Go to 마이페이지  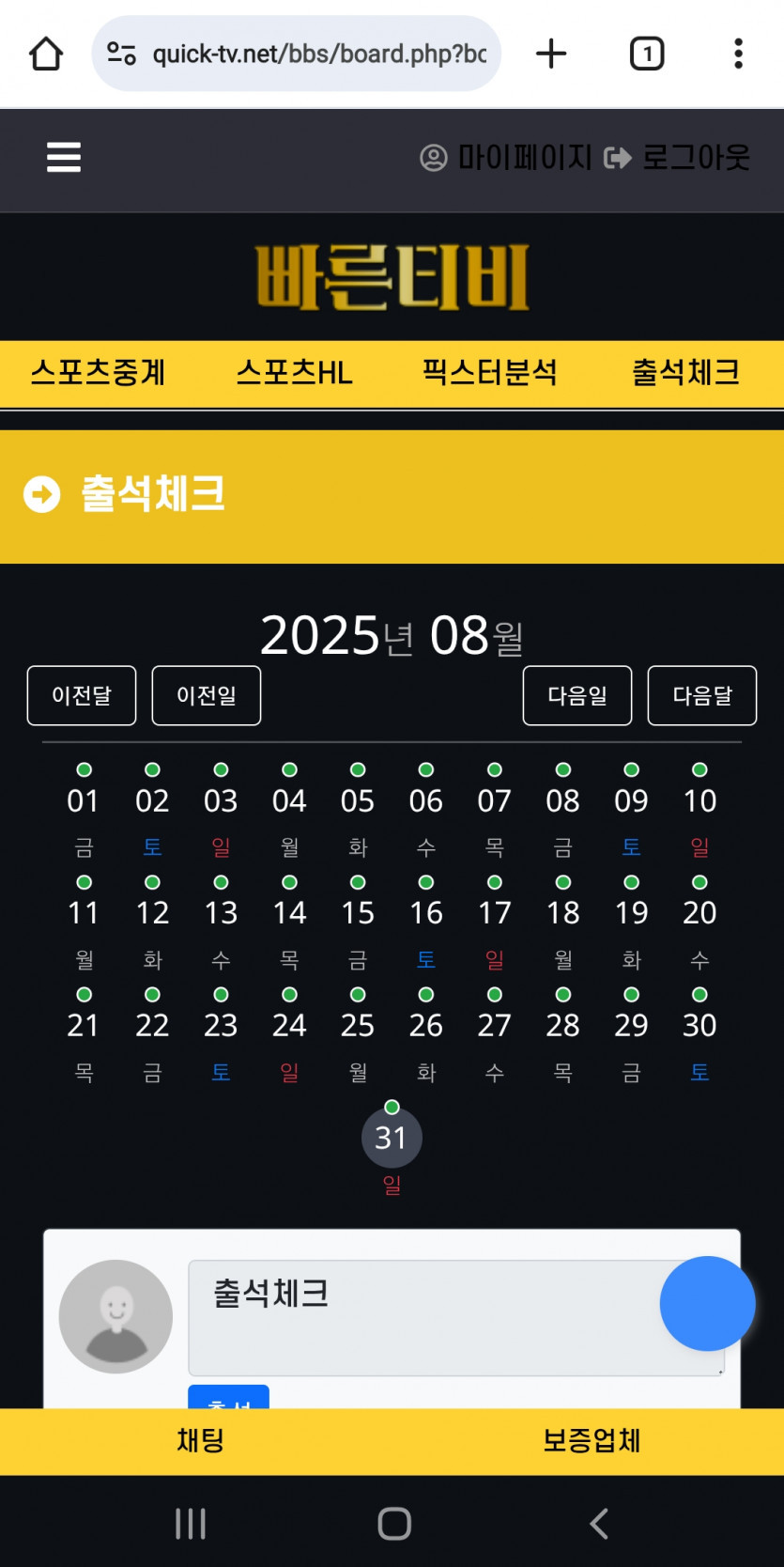tap(506, 158)
